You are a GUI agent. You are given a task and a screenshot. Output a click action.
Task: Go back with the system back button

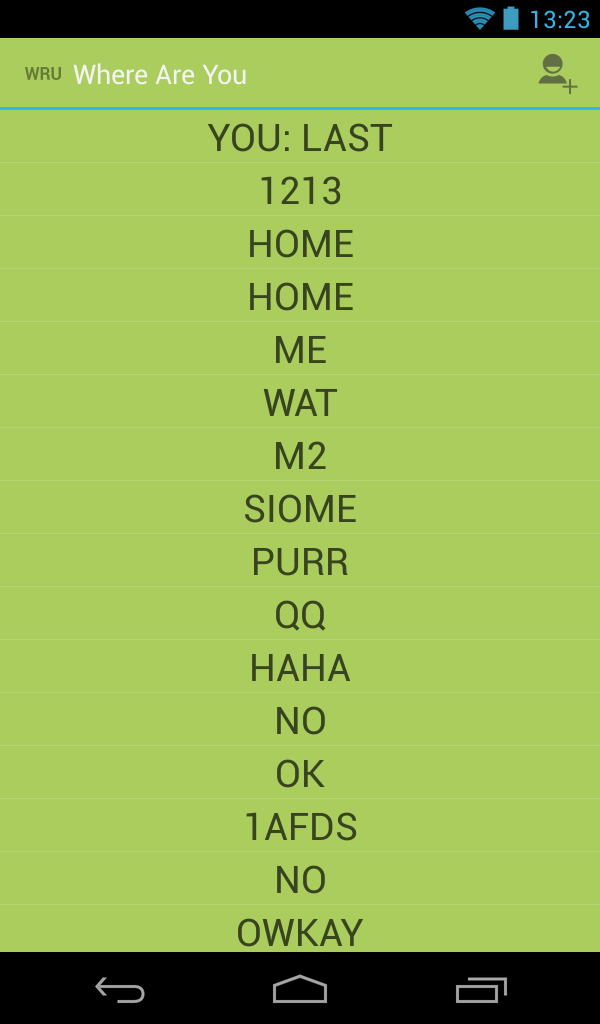(120, 989)
